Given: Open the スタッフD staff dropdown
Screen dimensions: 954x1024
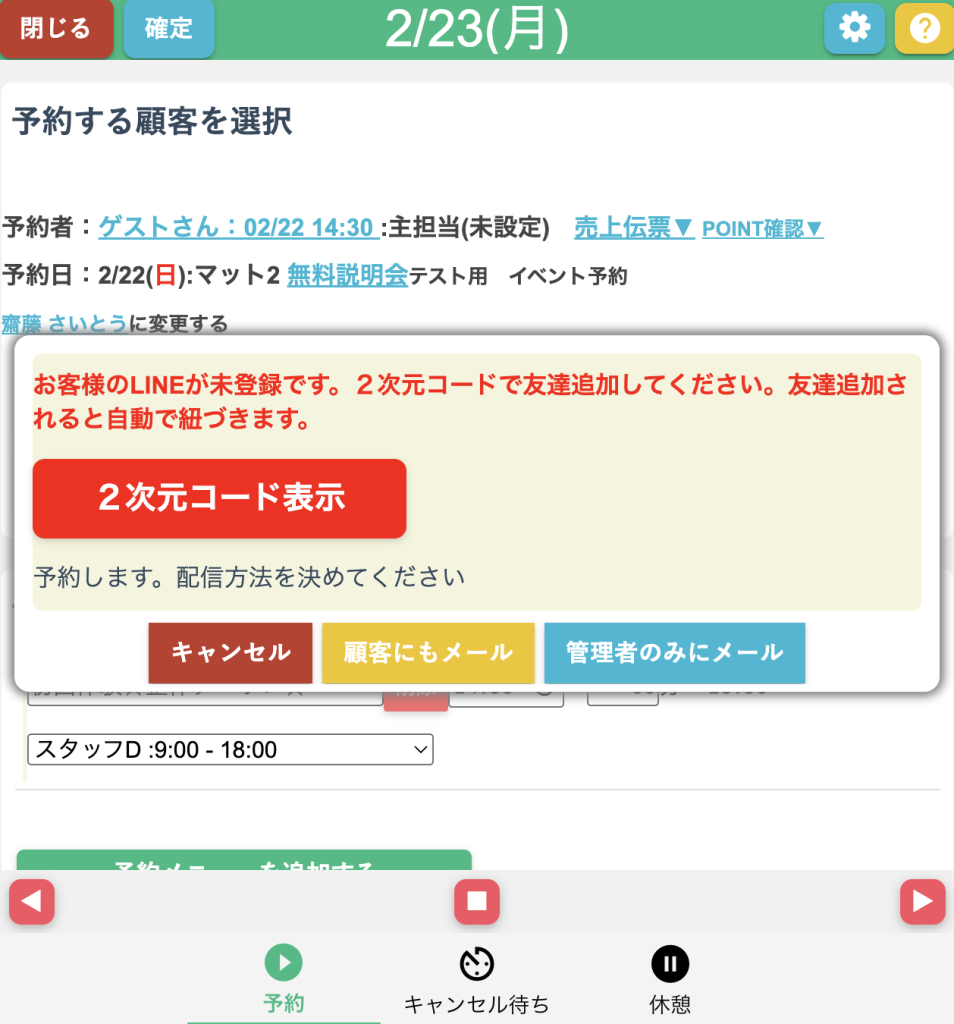Looking at the screenshot, I should click(231, 749).
